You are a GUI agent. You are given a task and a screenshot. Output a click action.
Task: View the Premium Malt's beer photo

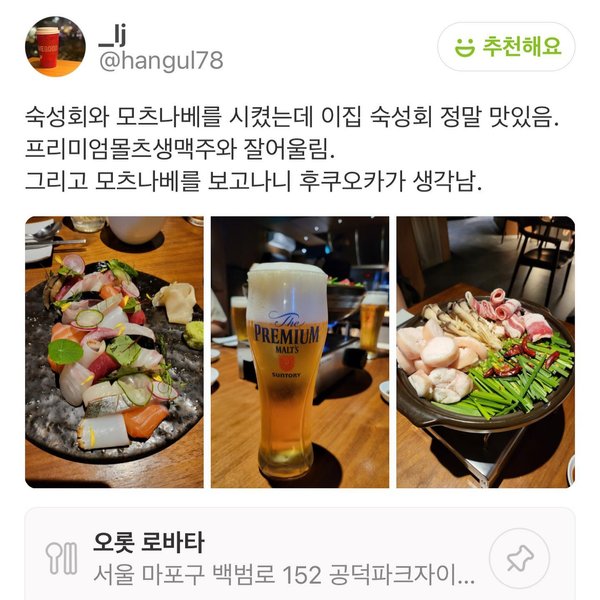pyautogui.click(x=299, y=352)
